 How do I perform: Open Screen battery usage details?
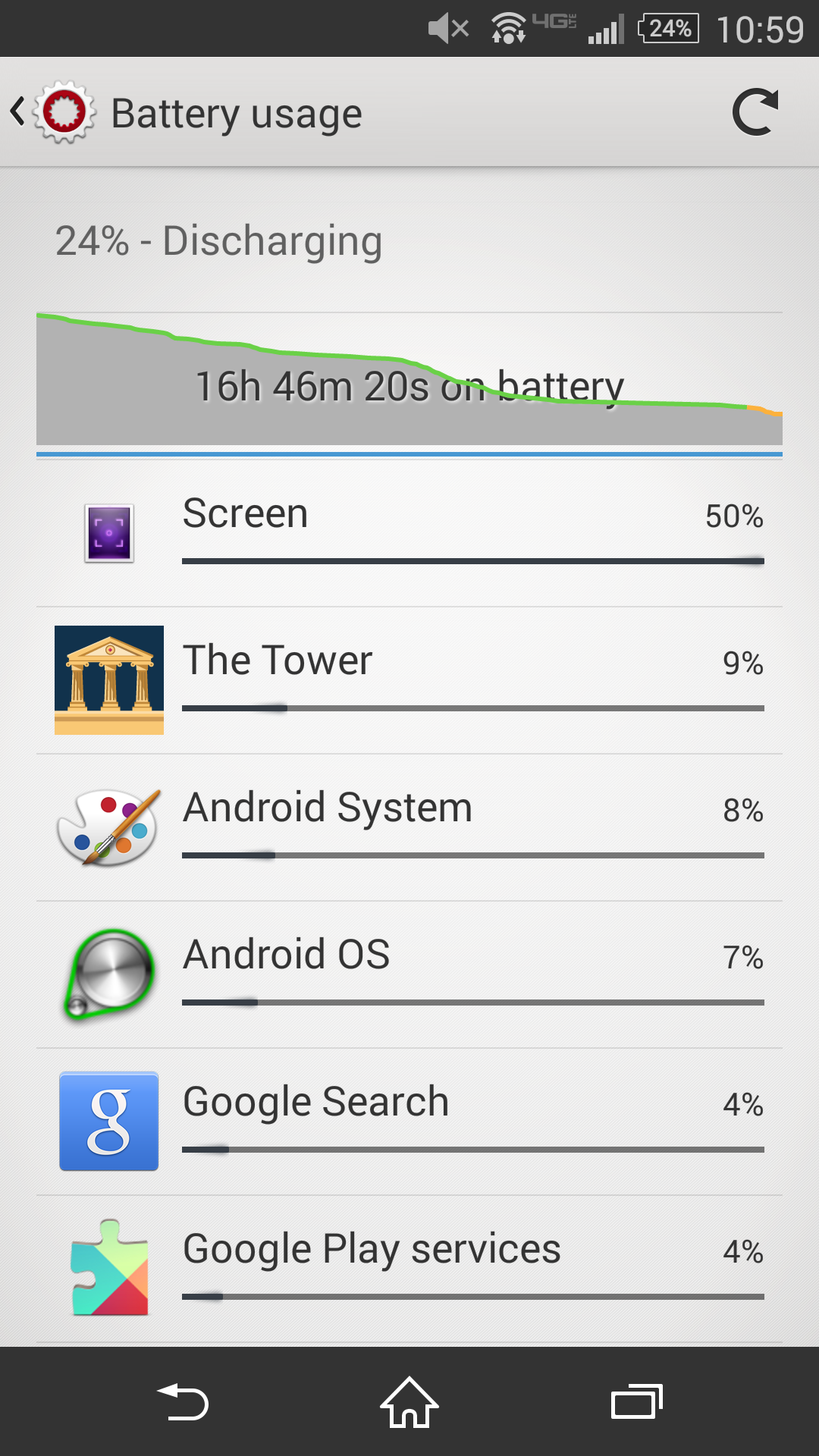[409, 532]
